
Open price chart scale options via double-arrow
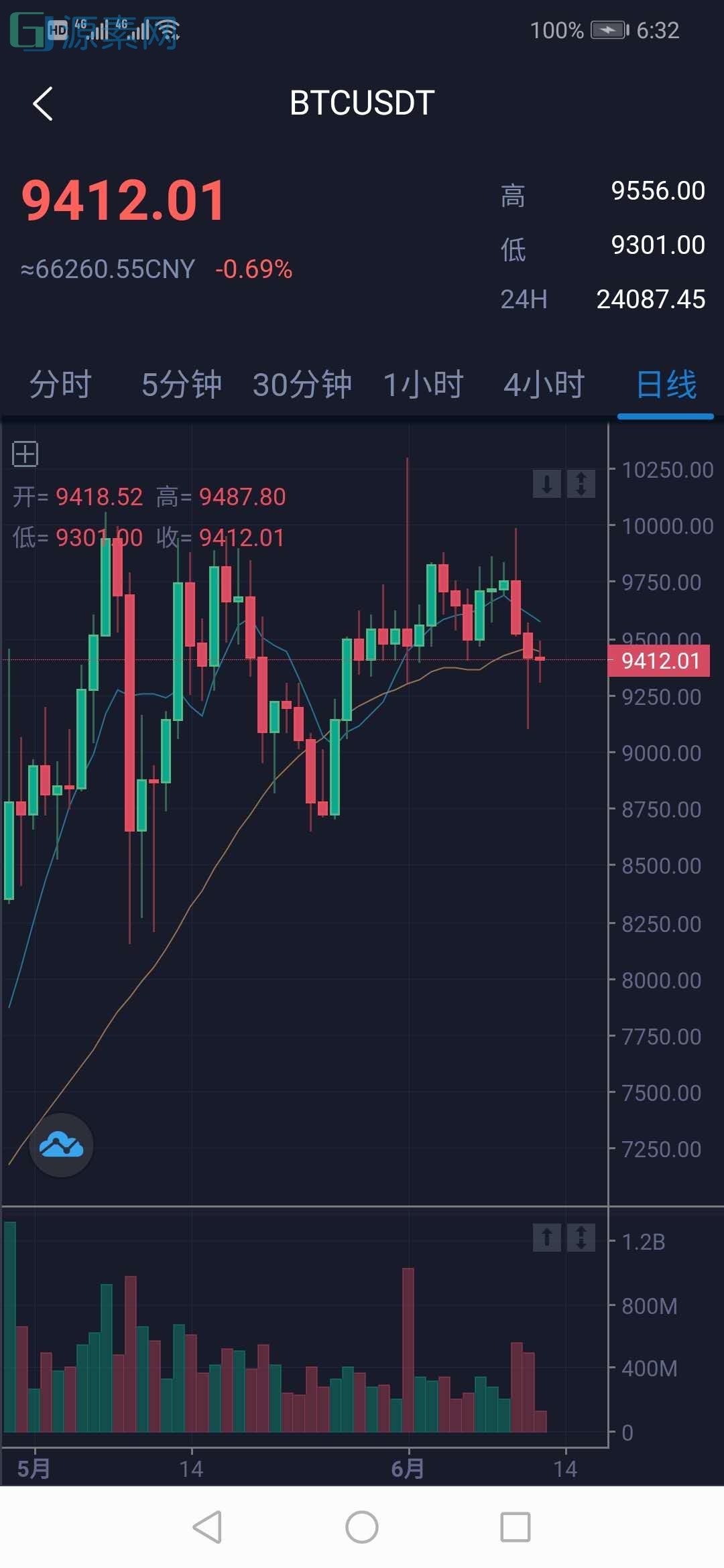(581, 483)
